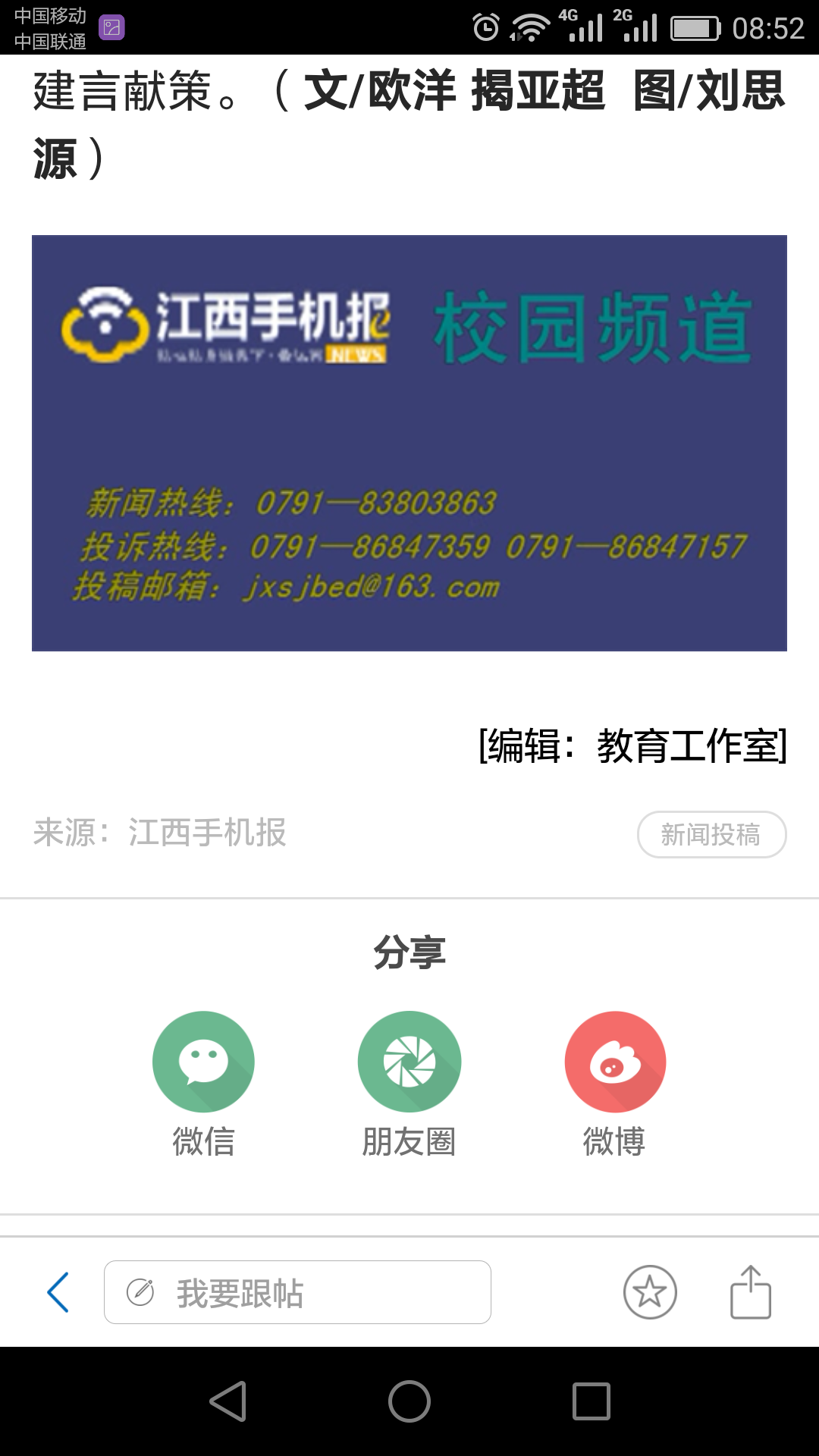Share the article to 微博
Screen dimensions: 819x1456
pos(615,1062)
